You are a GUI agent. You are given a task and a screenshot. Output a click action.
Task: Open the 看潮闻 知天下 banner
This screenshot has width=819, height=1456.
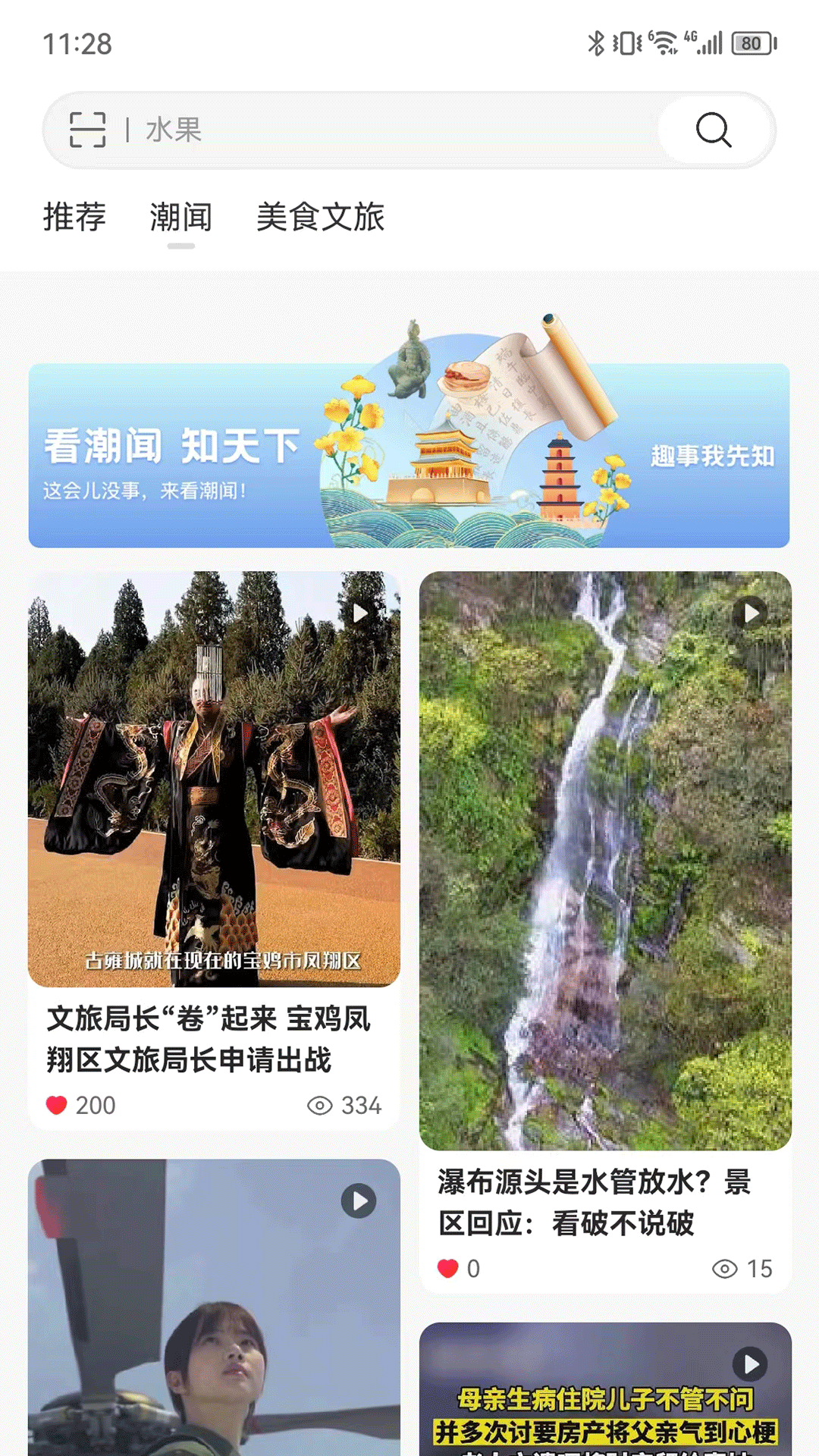coord(409,455)
